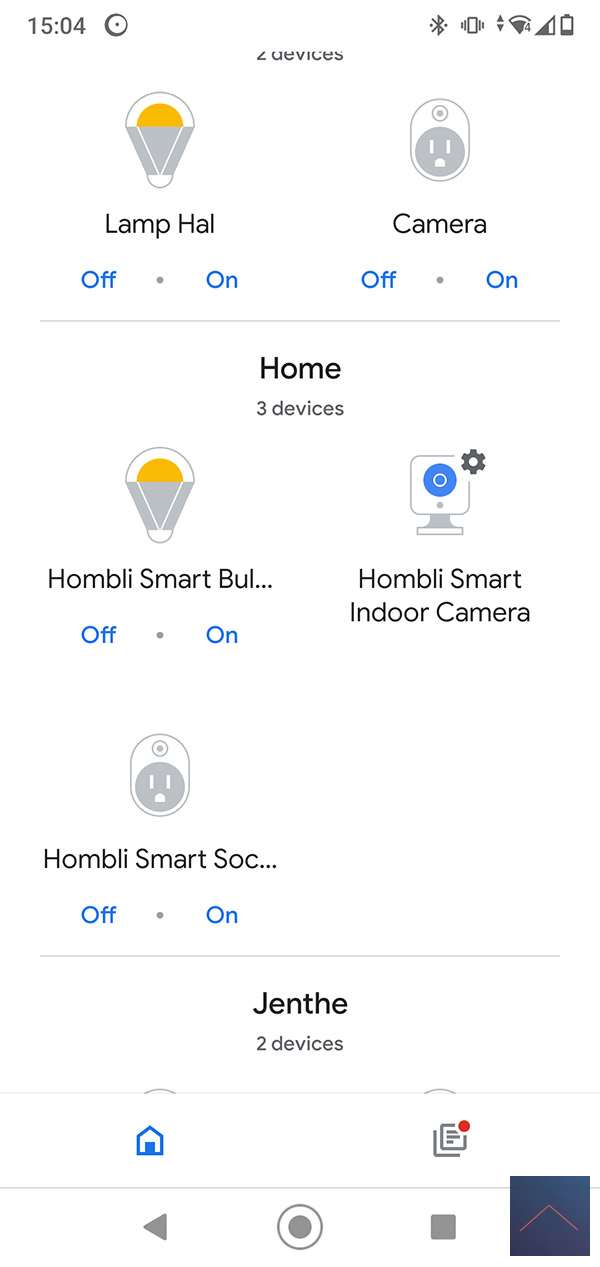Open the Feed tab with notification dot
This screenshot has width=600, height=1267.
tap(450, 1140)
